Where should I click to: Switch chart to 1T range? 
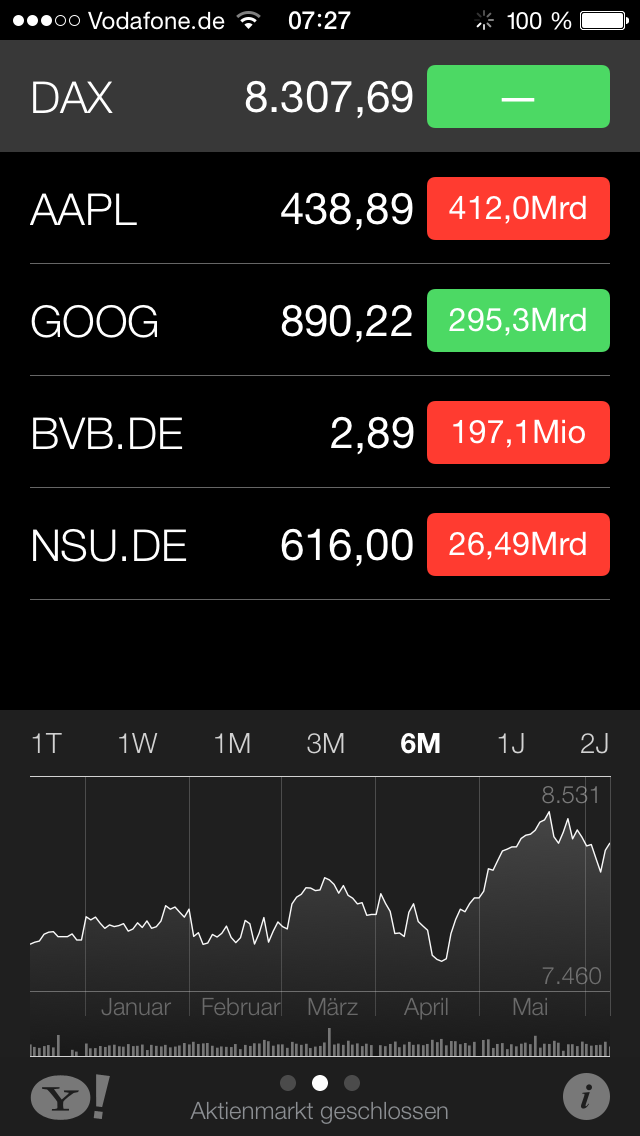click(x=46, y=744)
